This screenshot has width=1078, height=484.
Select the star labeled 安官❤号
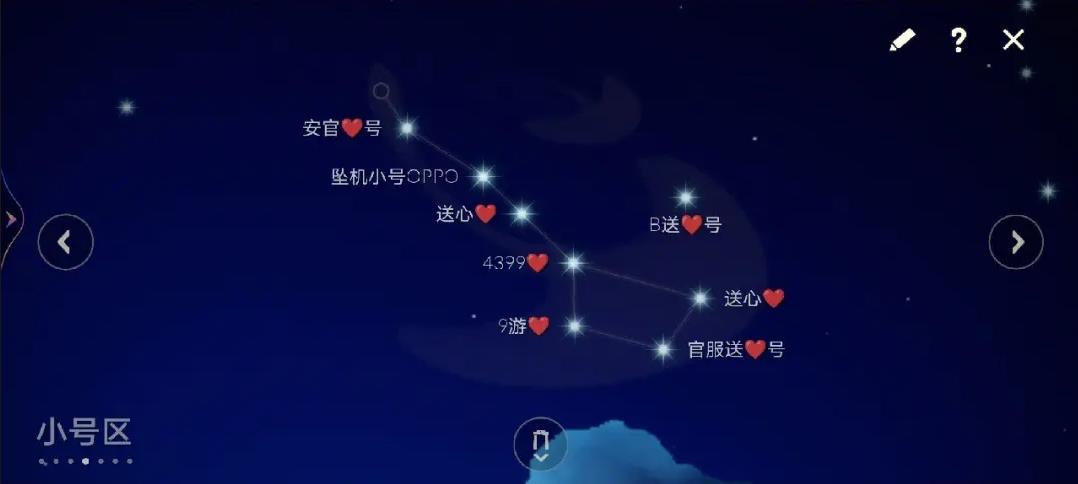(x=407, y=128)
